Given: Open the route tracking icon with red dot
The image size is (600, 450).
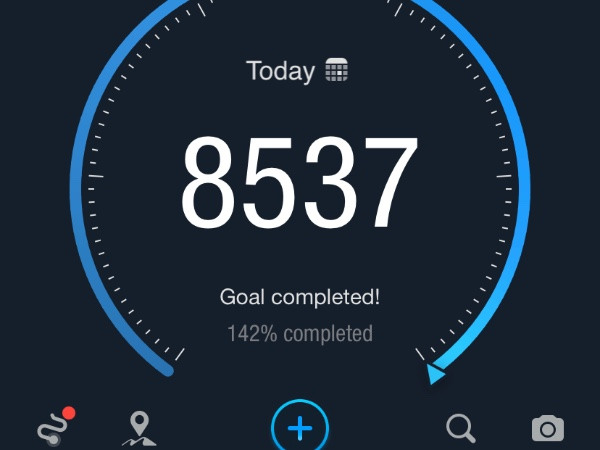Looking at the screenshot, I should click(x=54, y=428).
